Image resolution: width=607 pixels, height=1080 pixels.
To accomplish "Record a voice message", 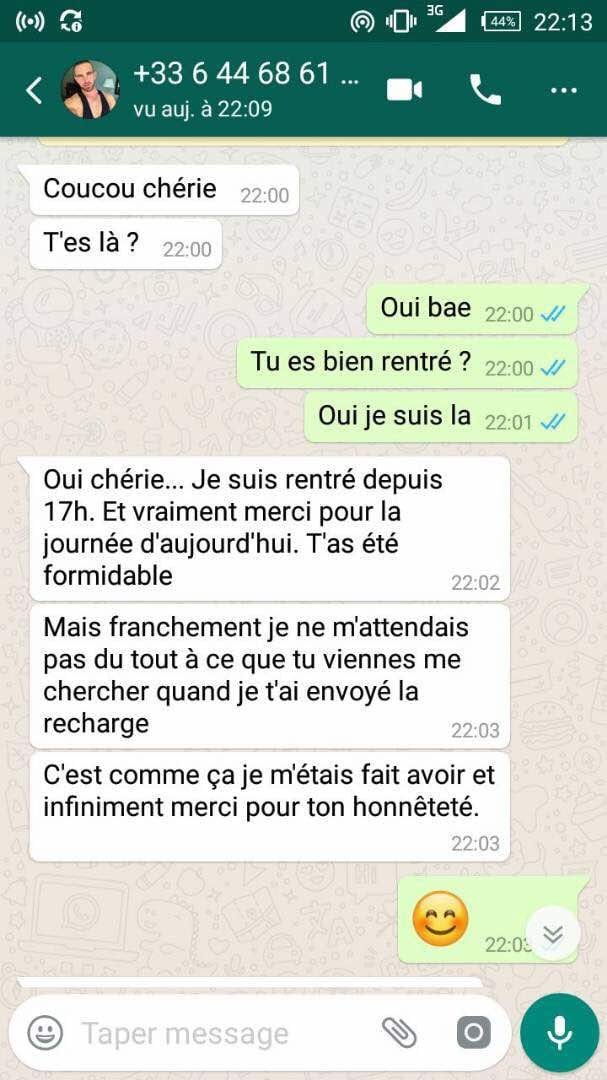I will pyautogui.click(x=559, y=1032).
